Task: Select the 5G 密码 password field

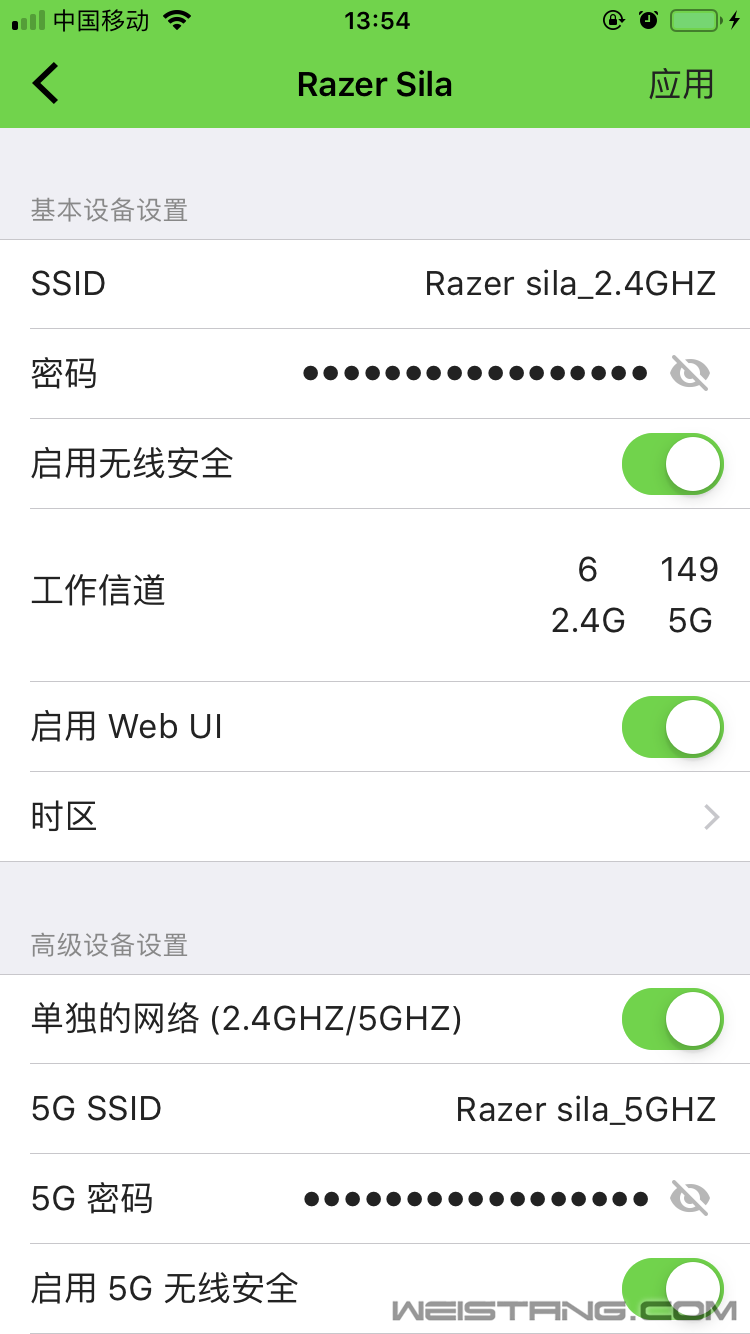Action: click(x=476, y=1198)
